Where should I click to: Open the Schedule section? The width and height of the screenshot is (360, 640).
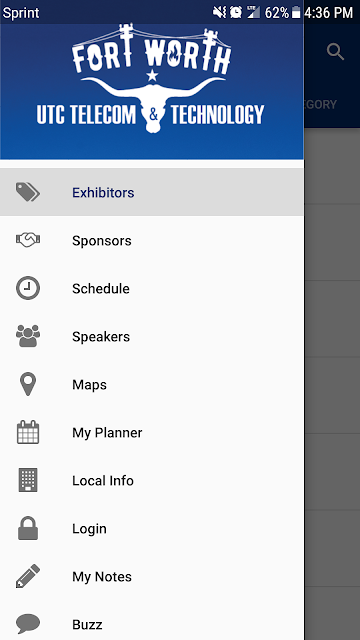(x=151, y=289)
